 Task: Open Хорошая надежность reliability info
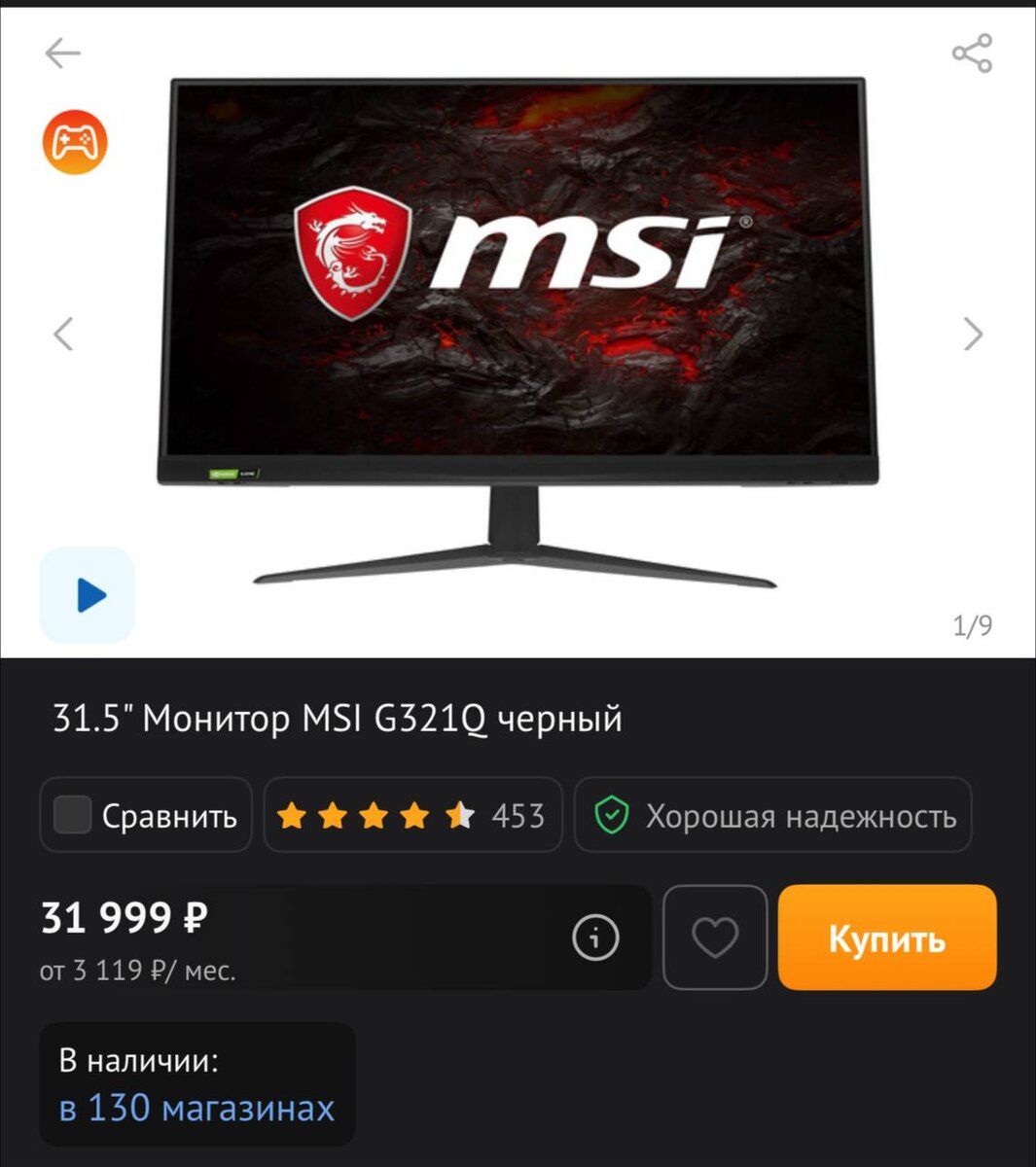tap(773, 815)
